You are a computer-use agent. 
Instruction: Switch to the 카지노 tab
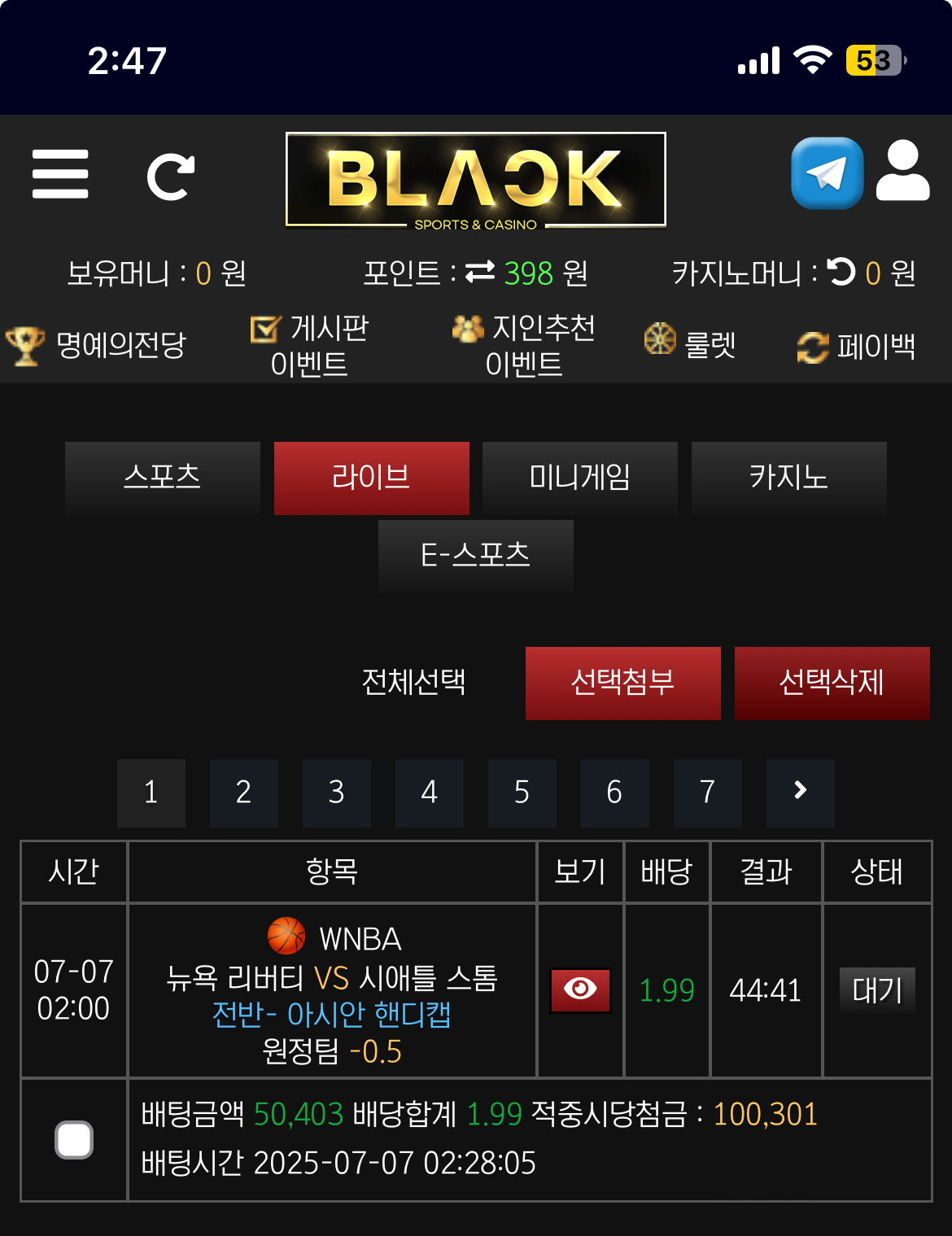tap(788, 478)
